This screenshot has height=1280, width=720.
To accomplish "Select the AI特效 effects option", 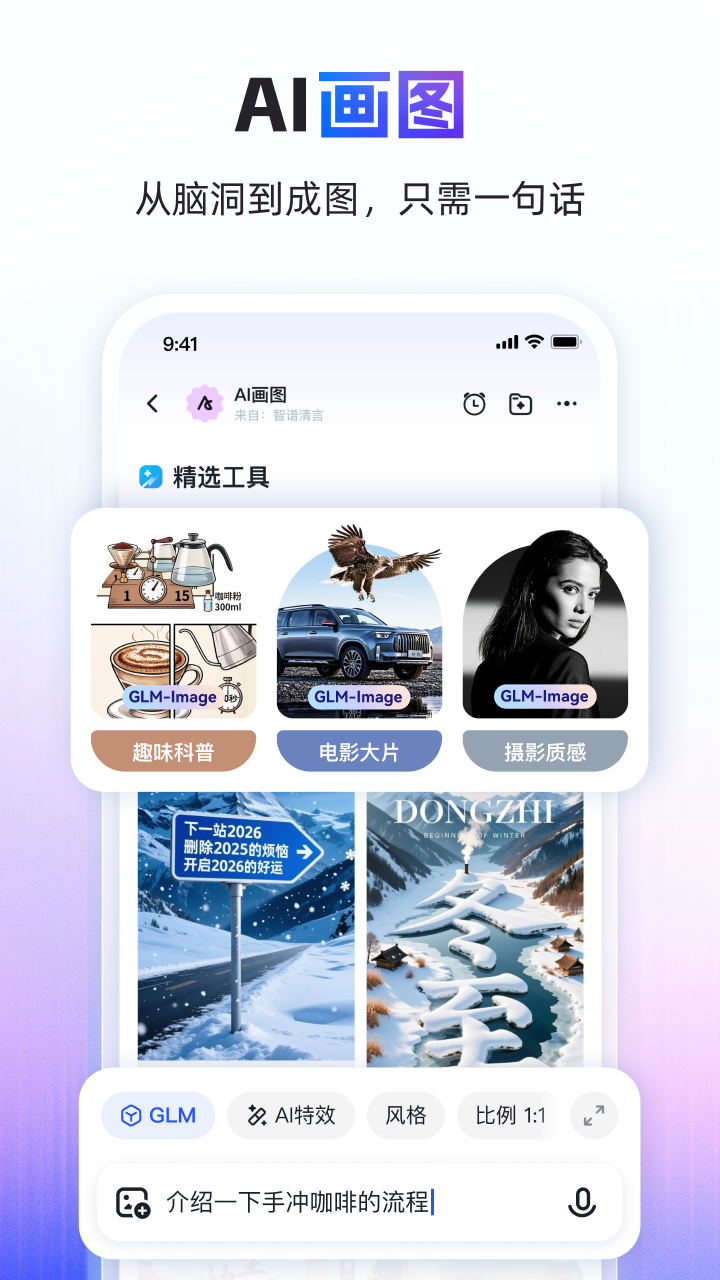I will coord(291,1115).
